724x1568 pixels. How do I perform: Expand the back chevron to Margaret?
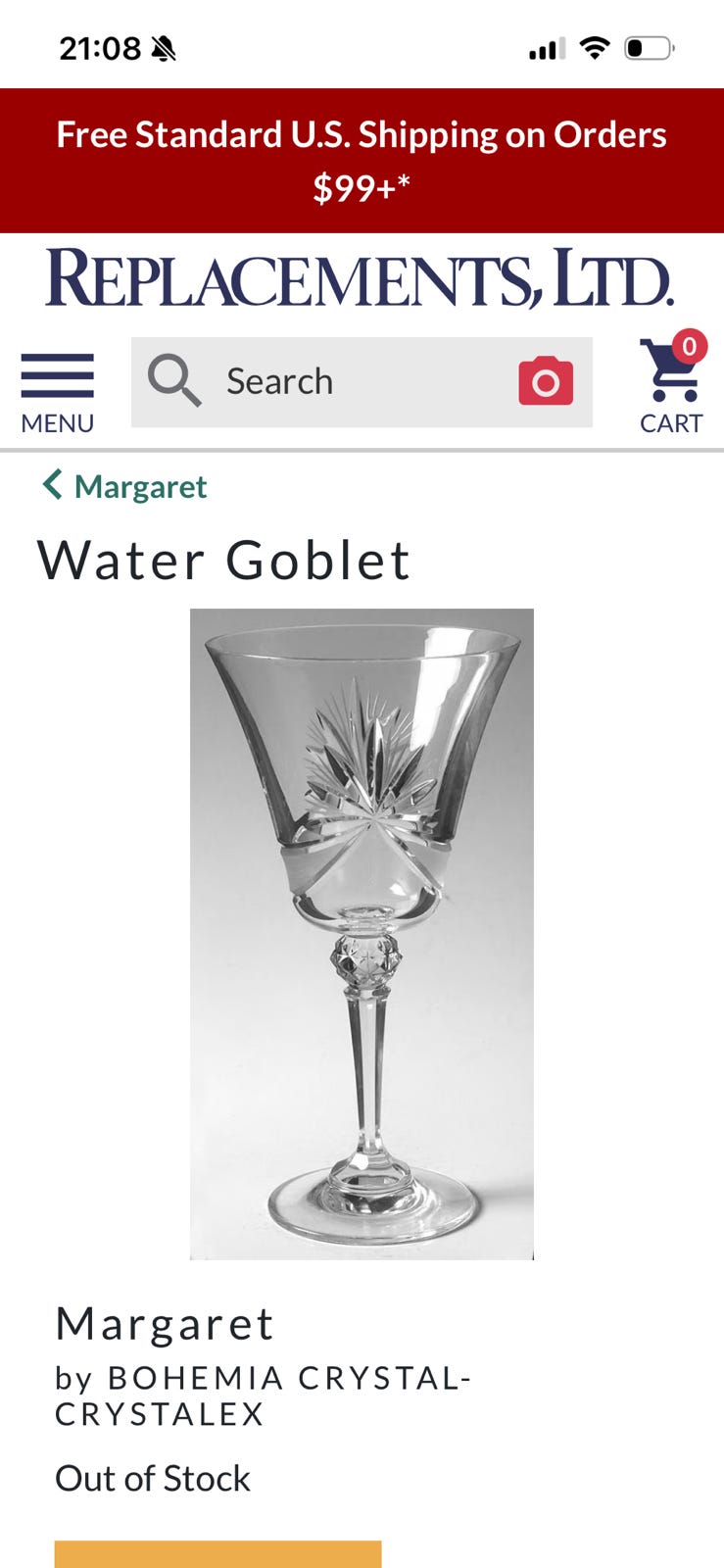click(x=54, y=484)
